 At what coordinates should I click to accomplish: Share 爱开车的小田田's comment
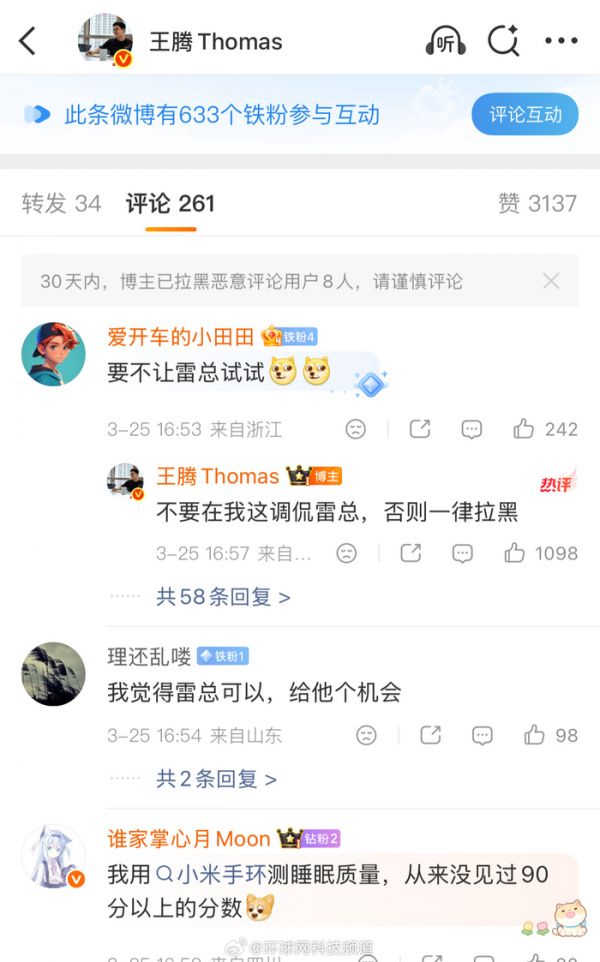point(420,429)
